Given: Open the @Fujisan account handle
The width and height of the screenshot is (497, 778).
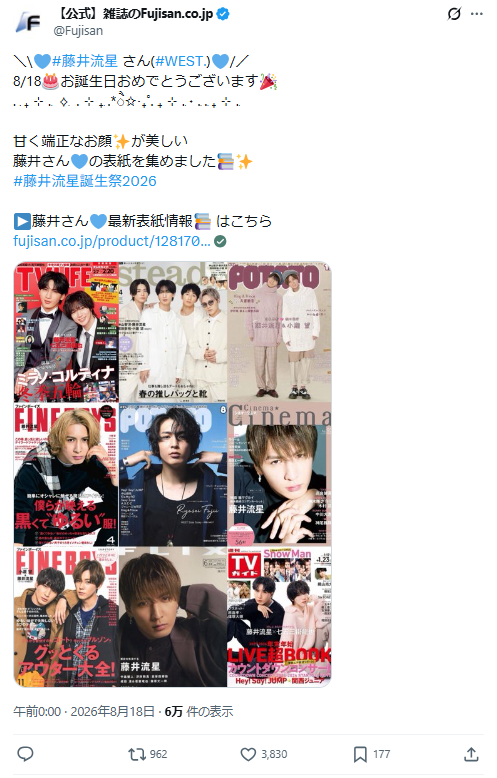Looking at the screenshot, I should coord(78,31).
